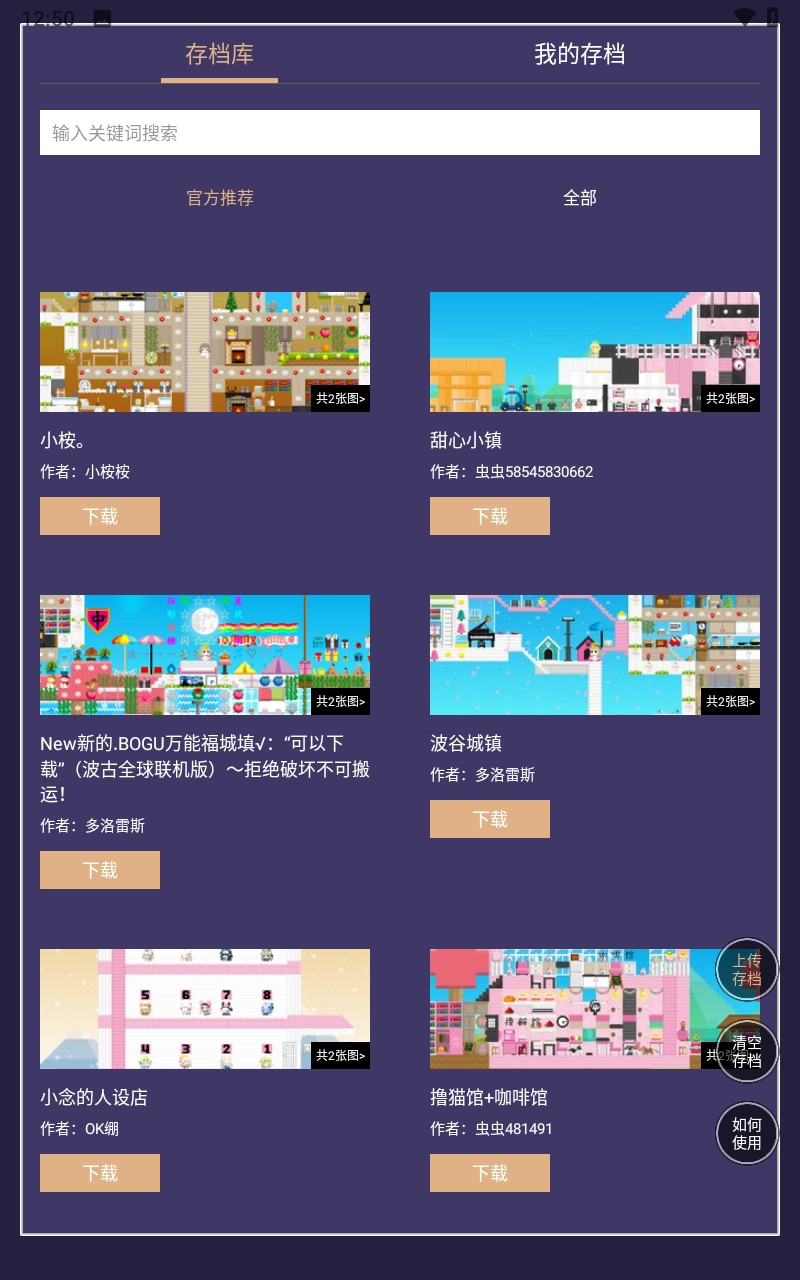
Task: Expand the 共2张图 images for 甜心小镇
Action: point(728,397)
